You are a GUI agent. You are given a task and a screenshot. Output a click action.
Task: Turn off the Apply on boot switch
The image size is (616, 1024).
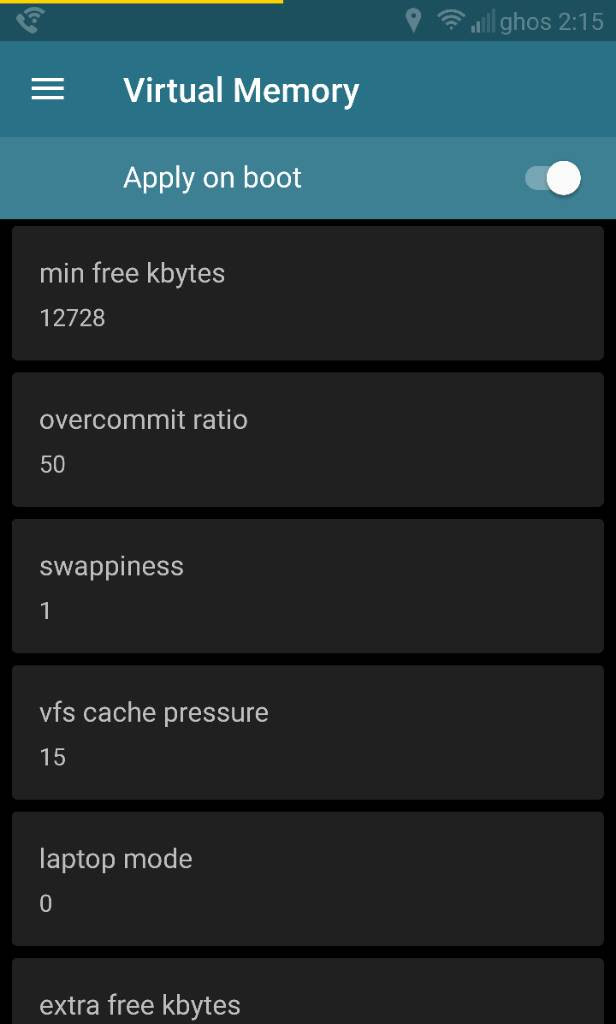click(x=553, y=178)
